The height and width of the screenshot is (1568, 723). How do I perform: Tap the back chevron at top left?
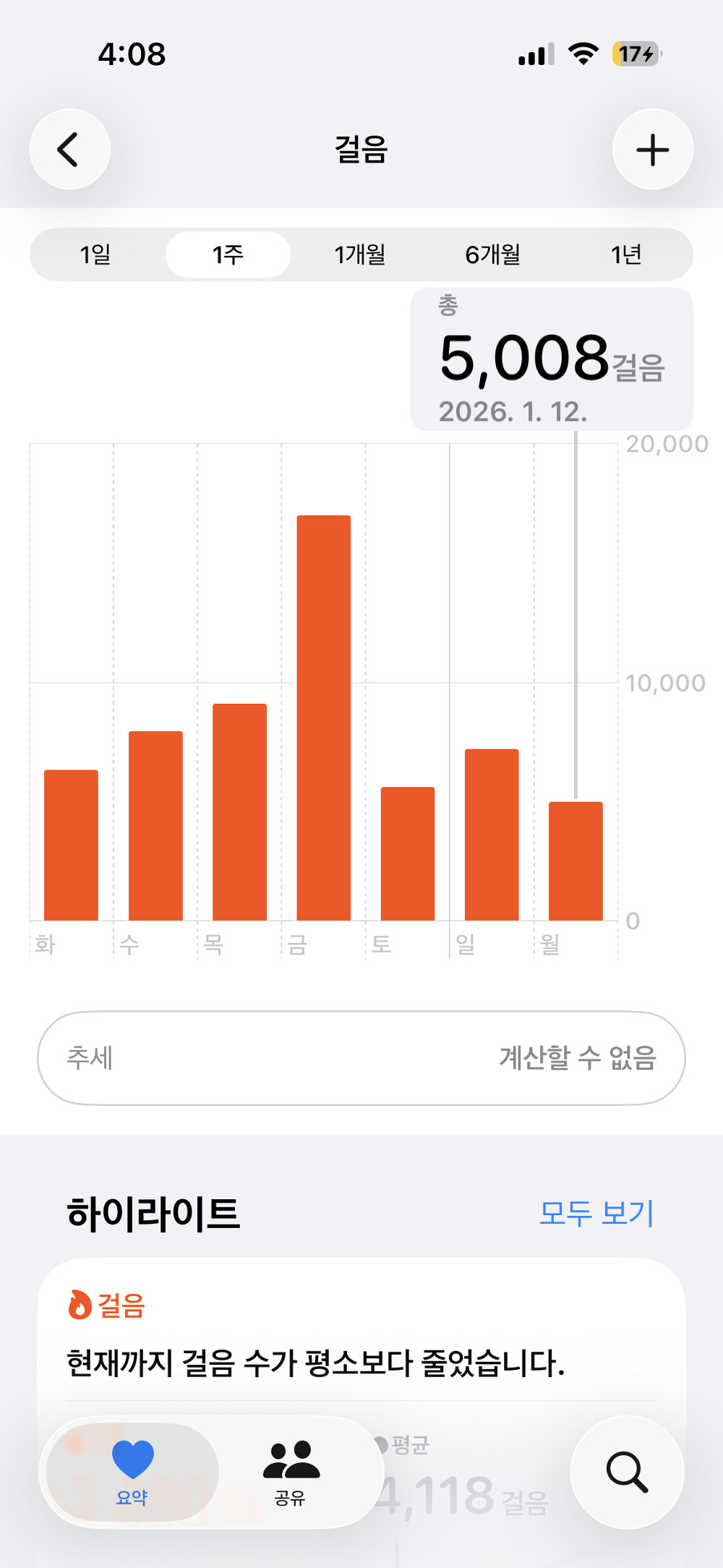(69, 149)
